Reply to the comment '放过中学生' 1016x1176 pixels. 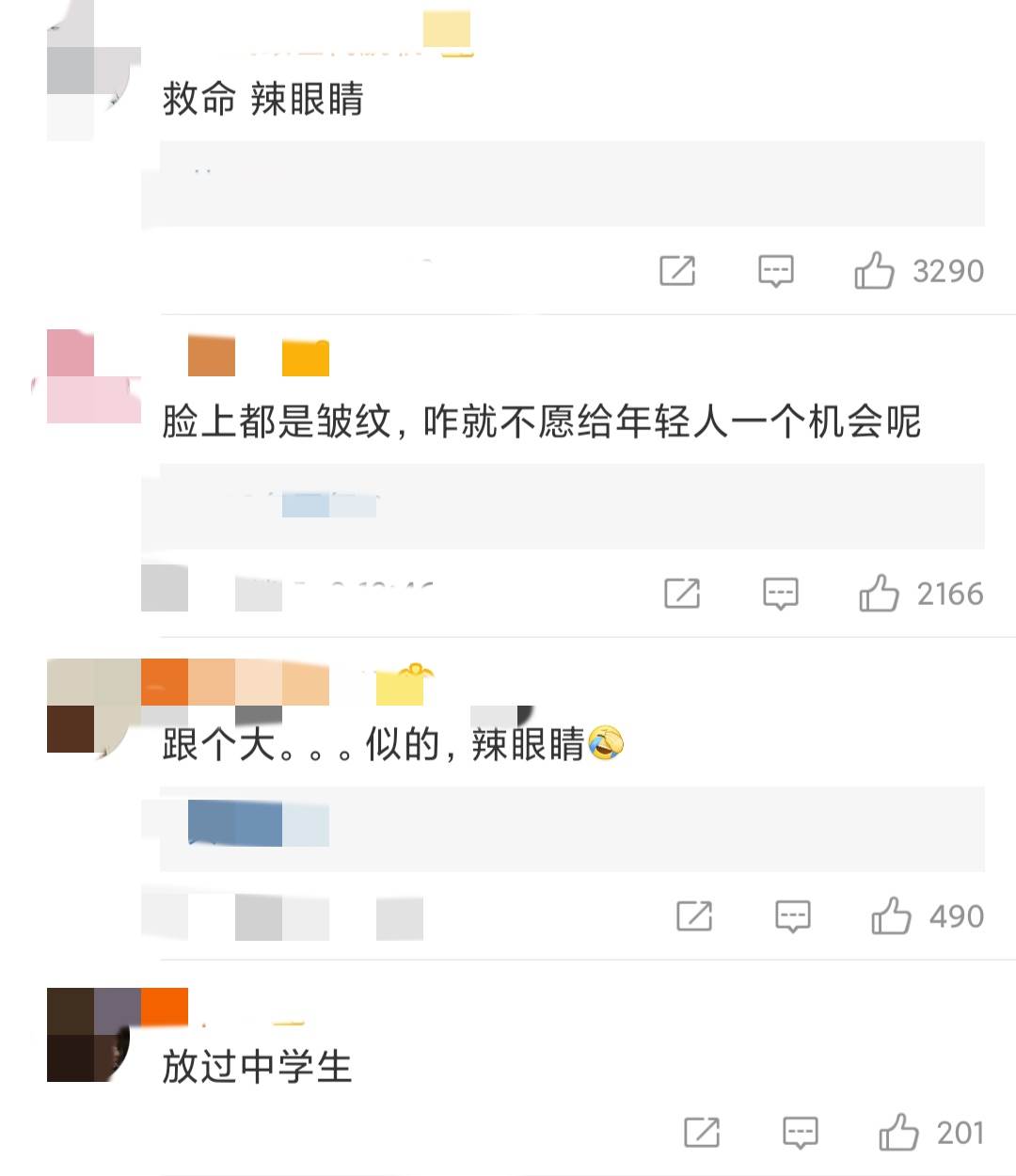[801, 1133]
